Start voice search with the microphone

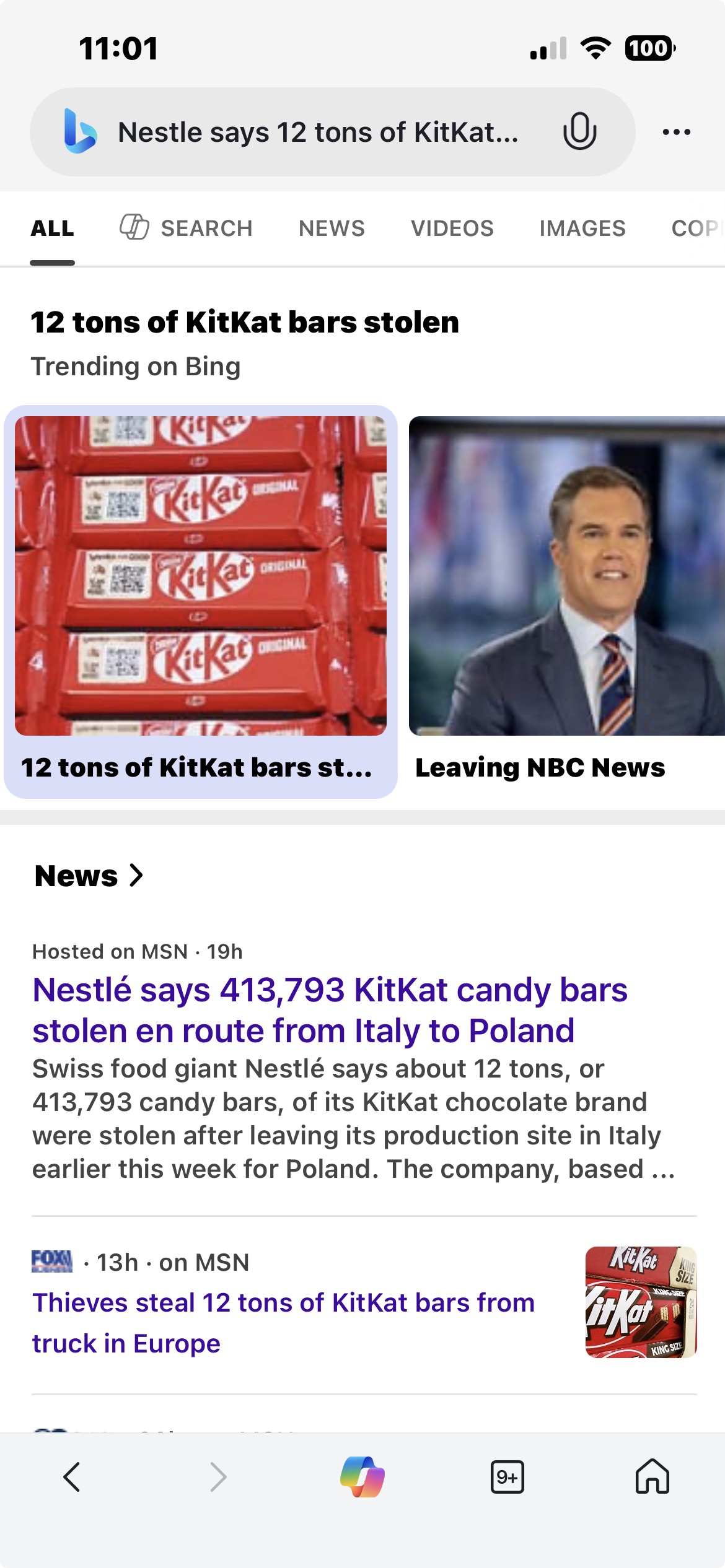pyautogui.click(x=579, y=131)
